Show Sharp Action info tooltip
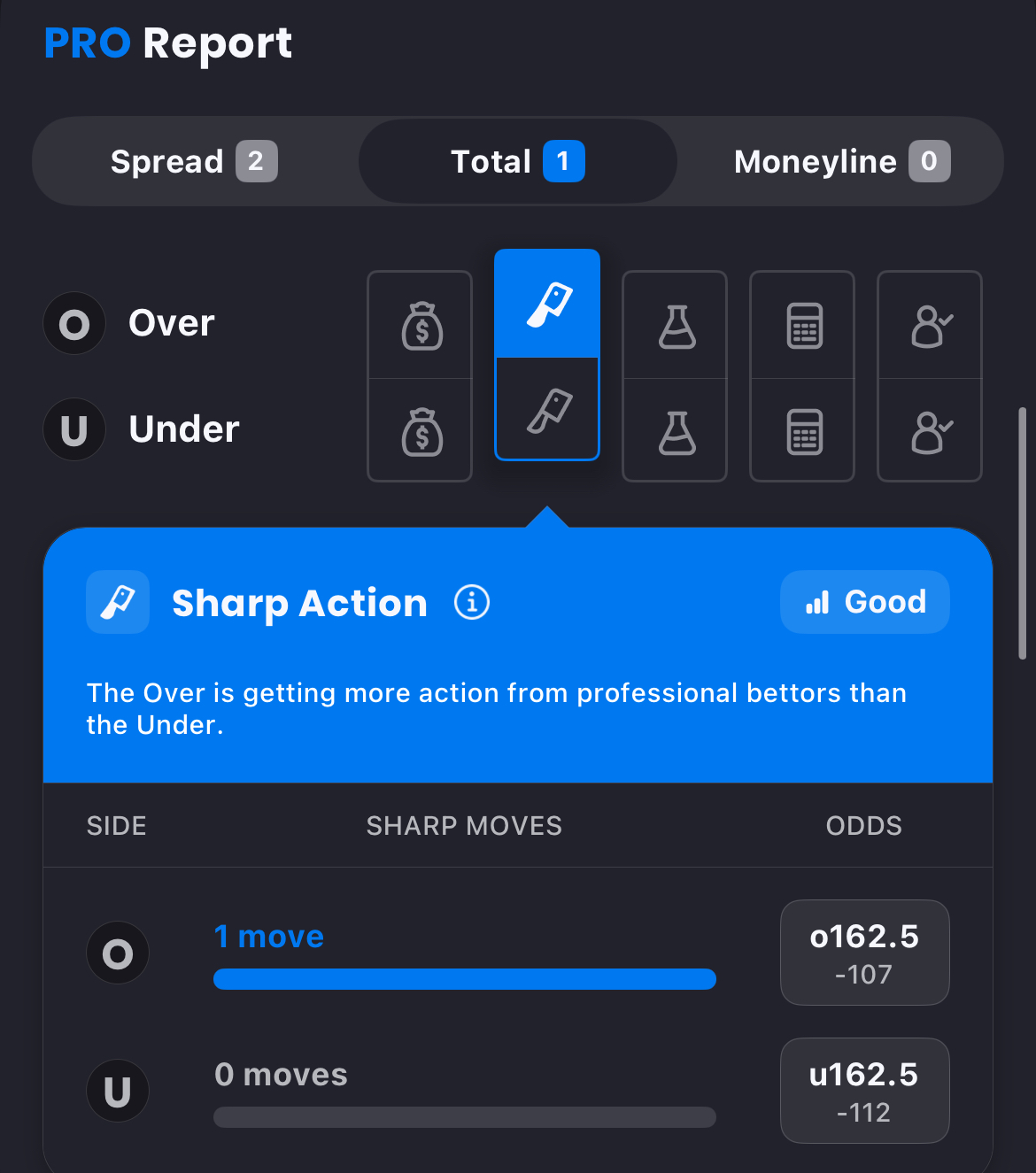The width and height of the screenshot is (1036, 1173). click(472, 603)
